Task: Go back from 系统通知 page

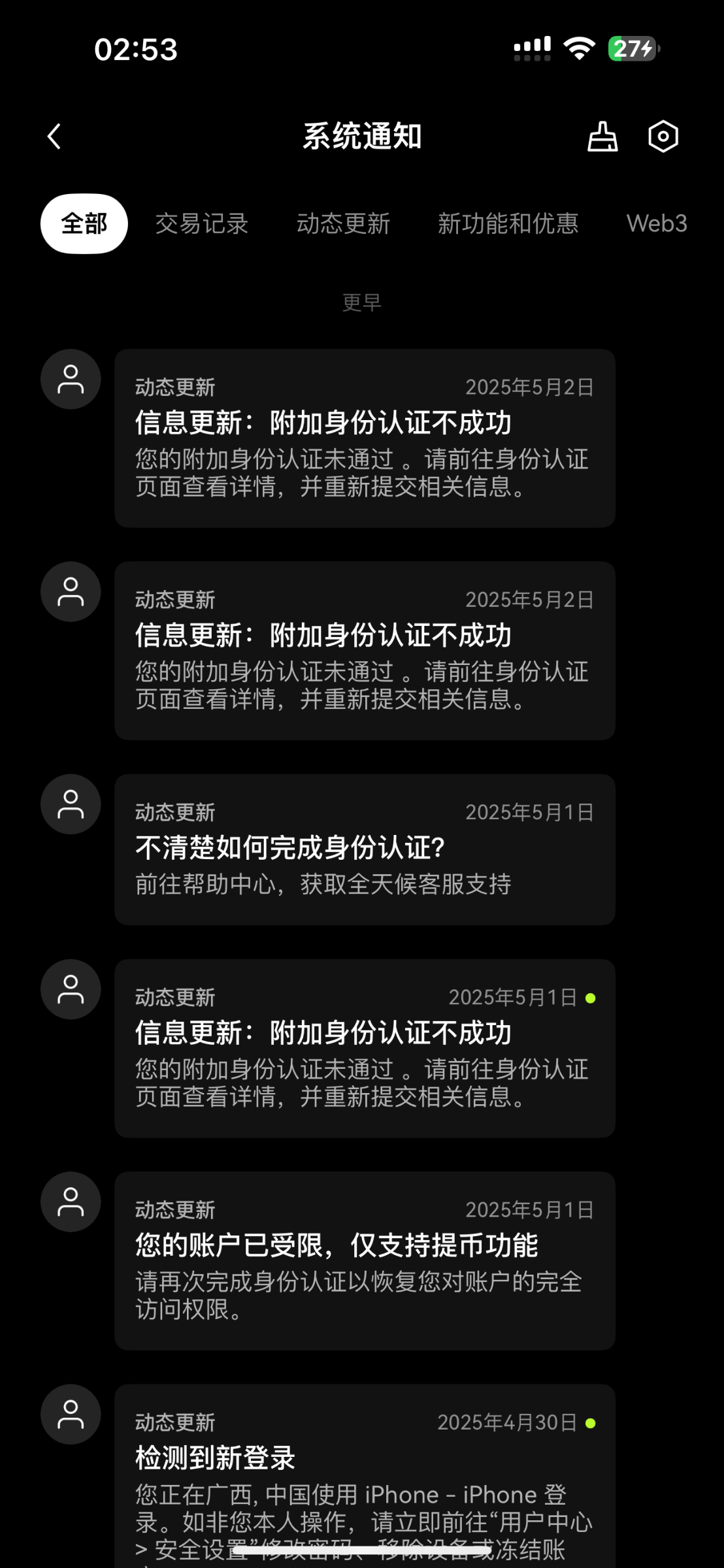Action: pos(54,137)
